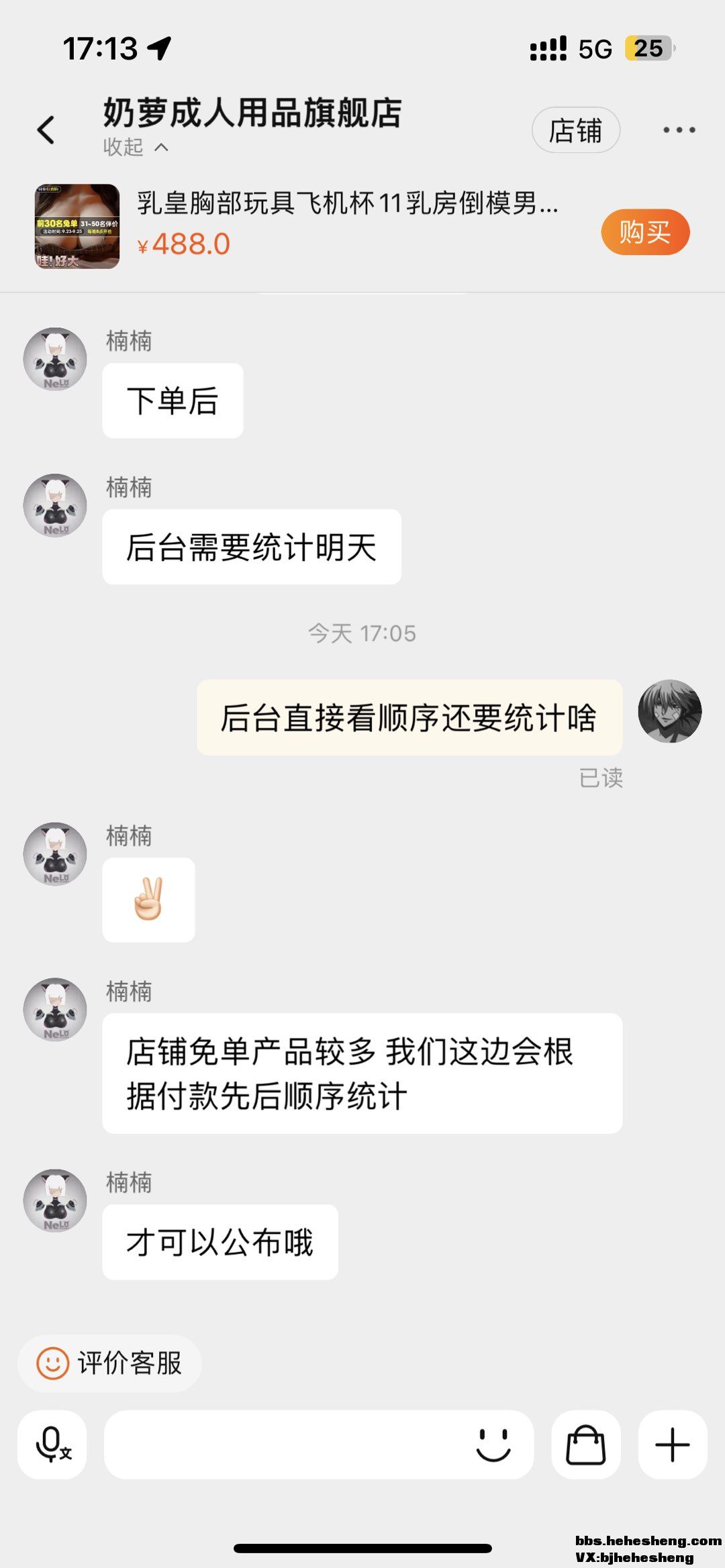Tap the 购买 buy button

[644, 232]
